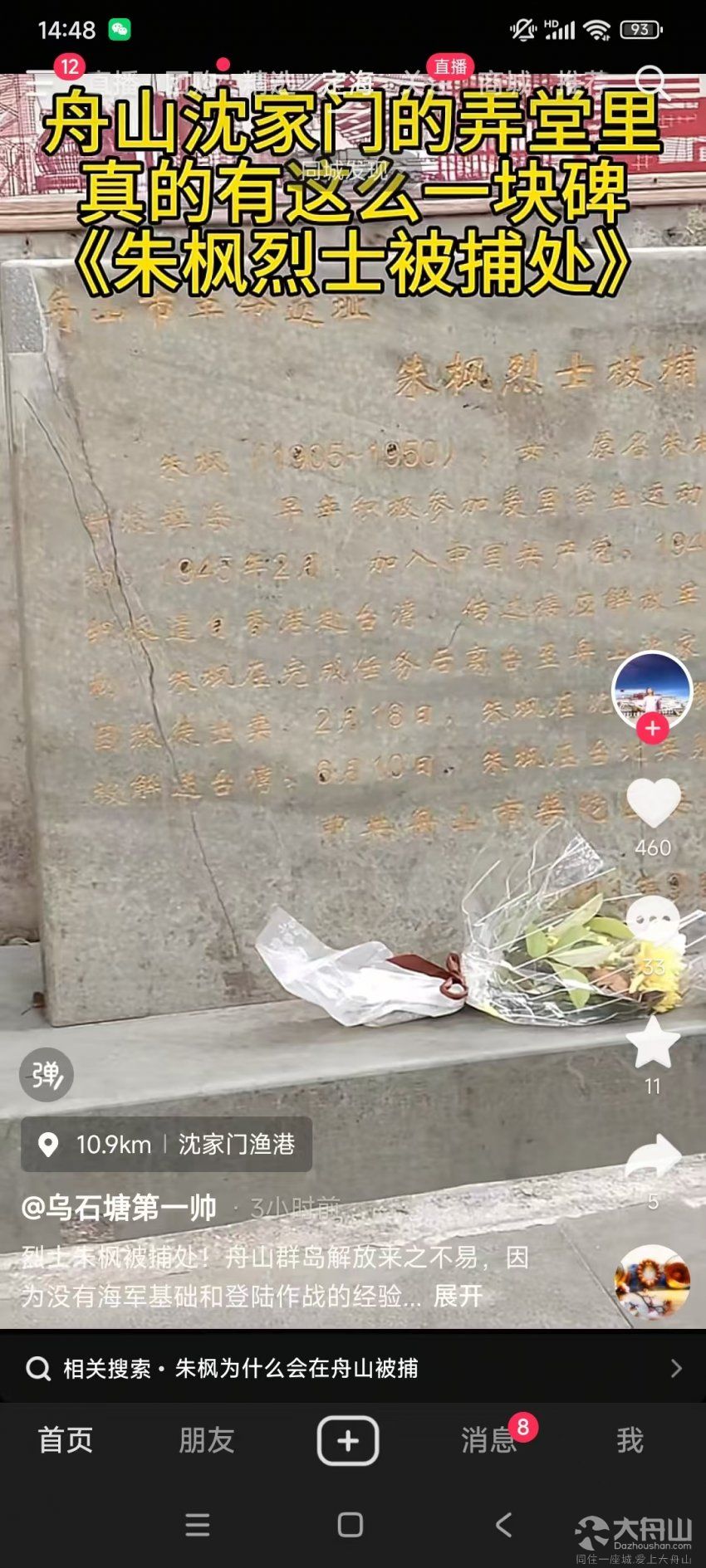Image resolution: width=706 pixels, height=1568 pixels.
Task: Toggle the 弹 danmaku button
Action: point(47,1075)
